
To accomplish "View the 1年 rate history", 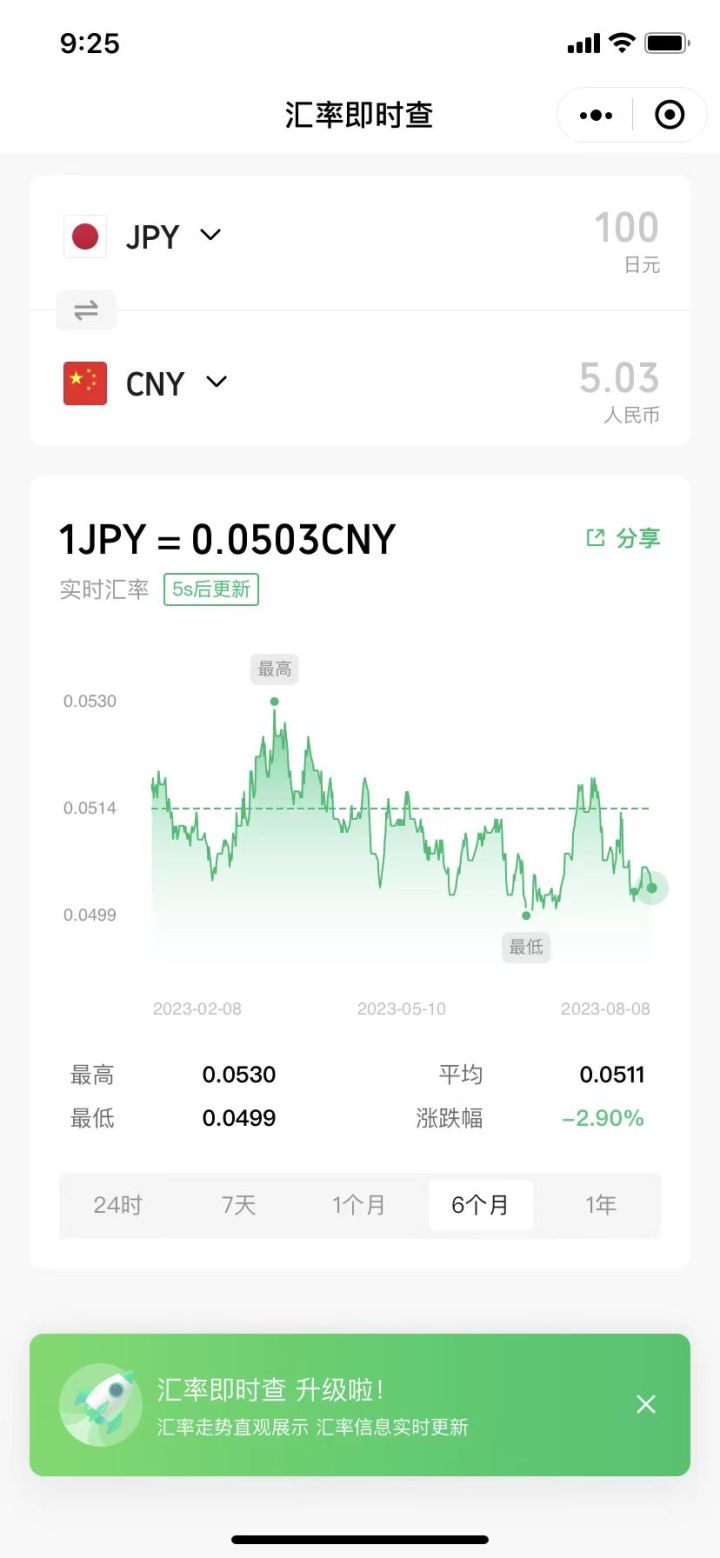I will click(x=601, y=1205).
